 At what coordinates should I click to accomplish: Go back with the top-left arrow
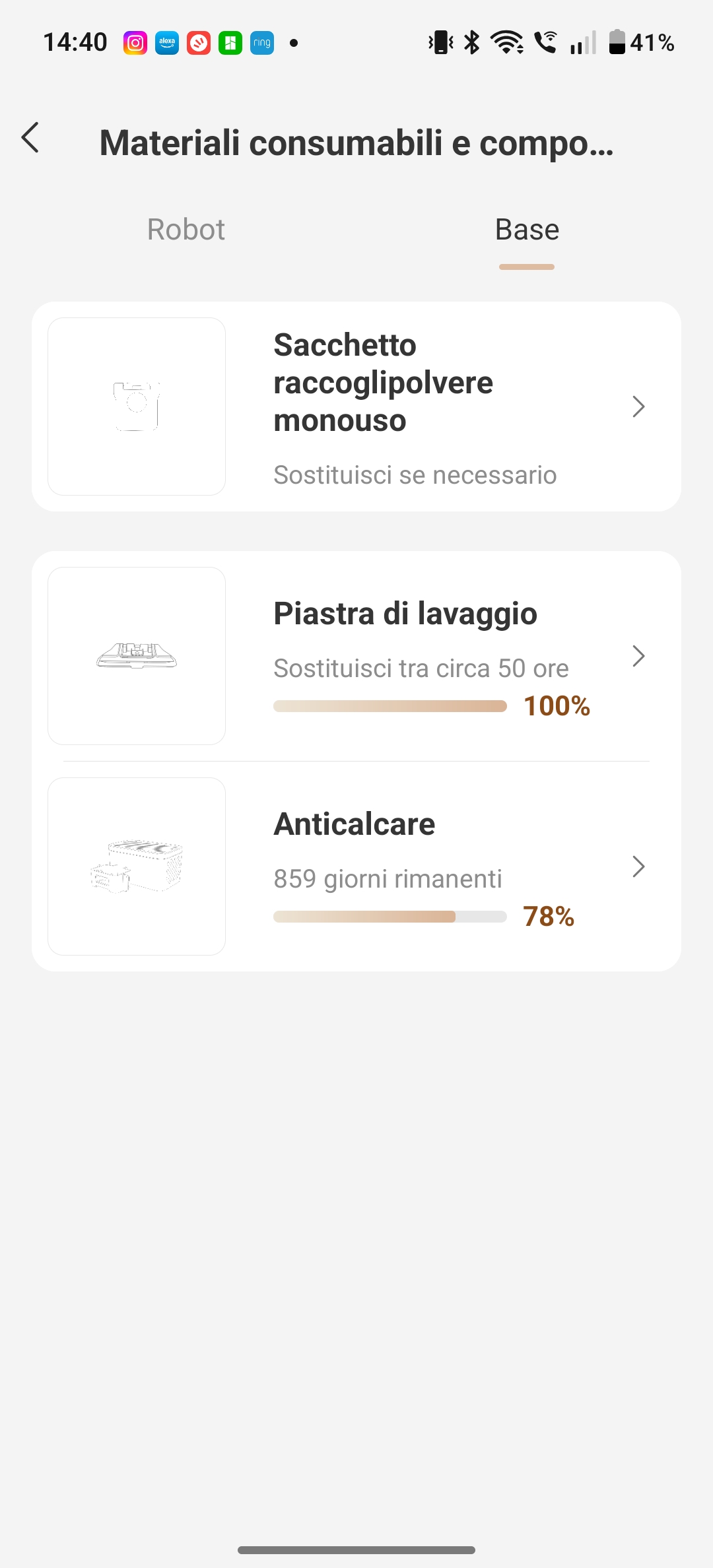coord(30,138)
